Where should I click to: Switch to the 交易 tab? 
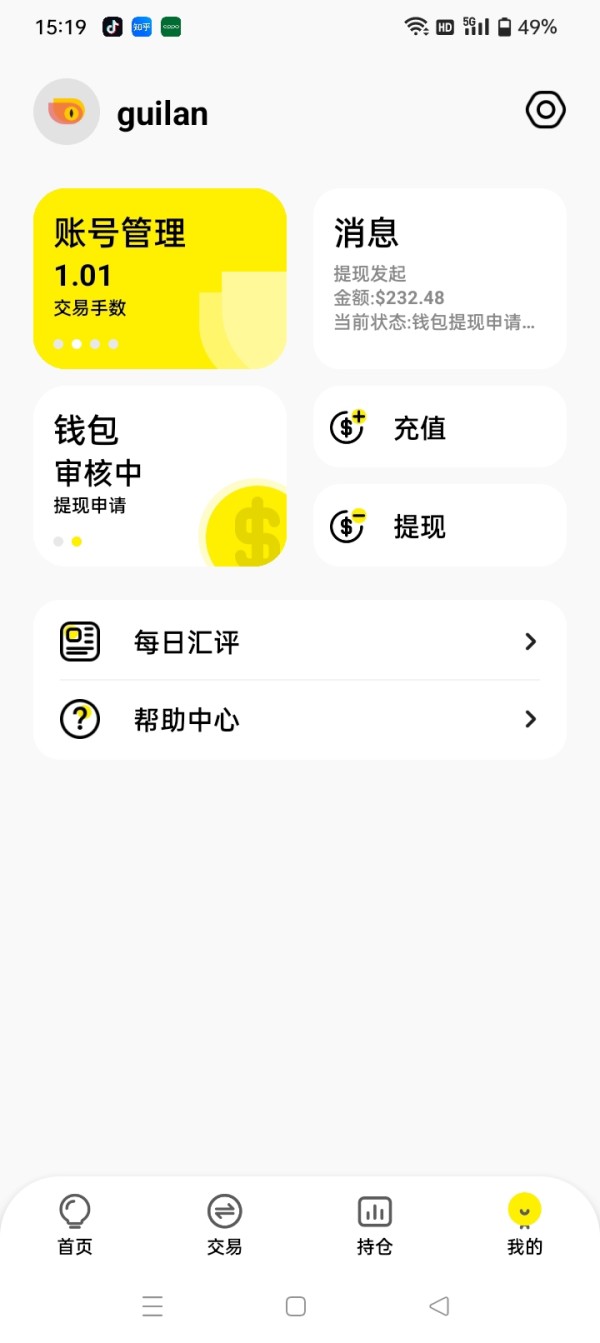225,1224
